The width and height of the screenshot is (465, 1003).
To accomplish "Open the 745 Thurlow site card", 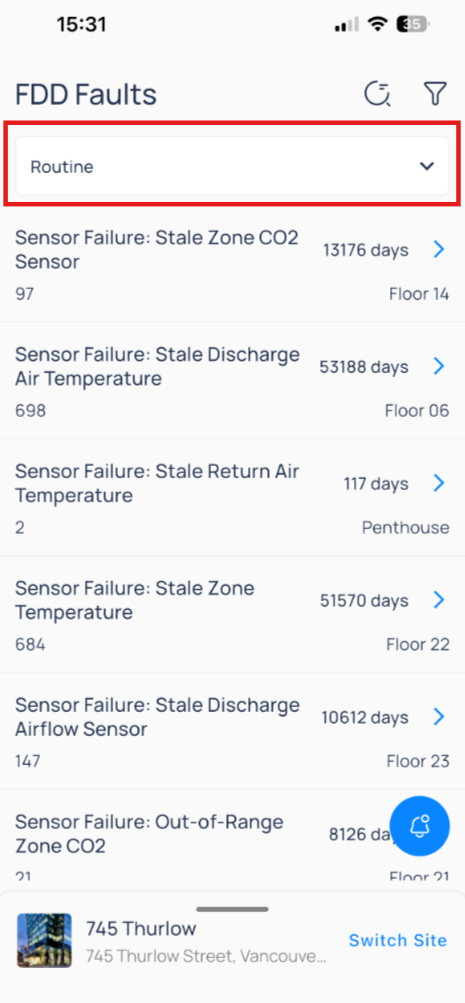I will click(173, 940).
